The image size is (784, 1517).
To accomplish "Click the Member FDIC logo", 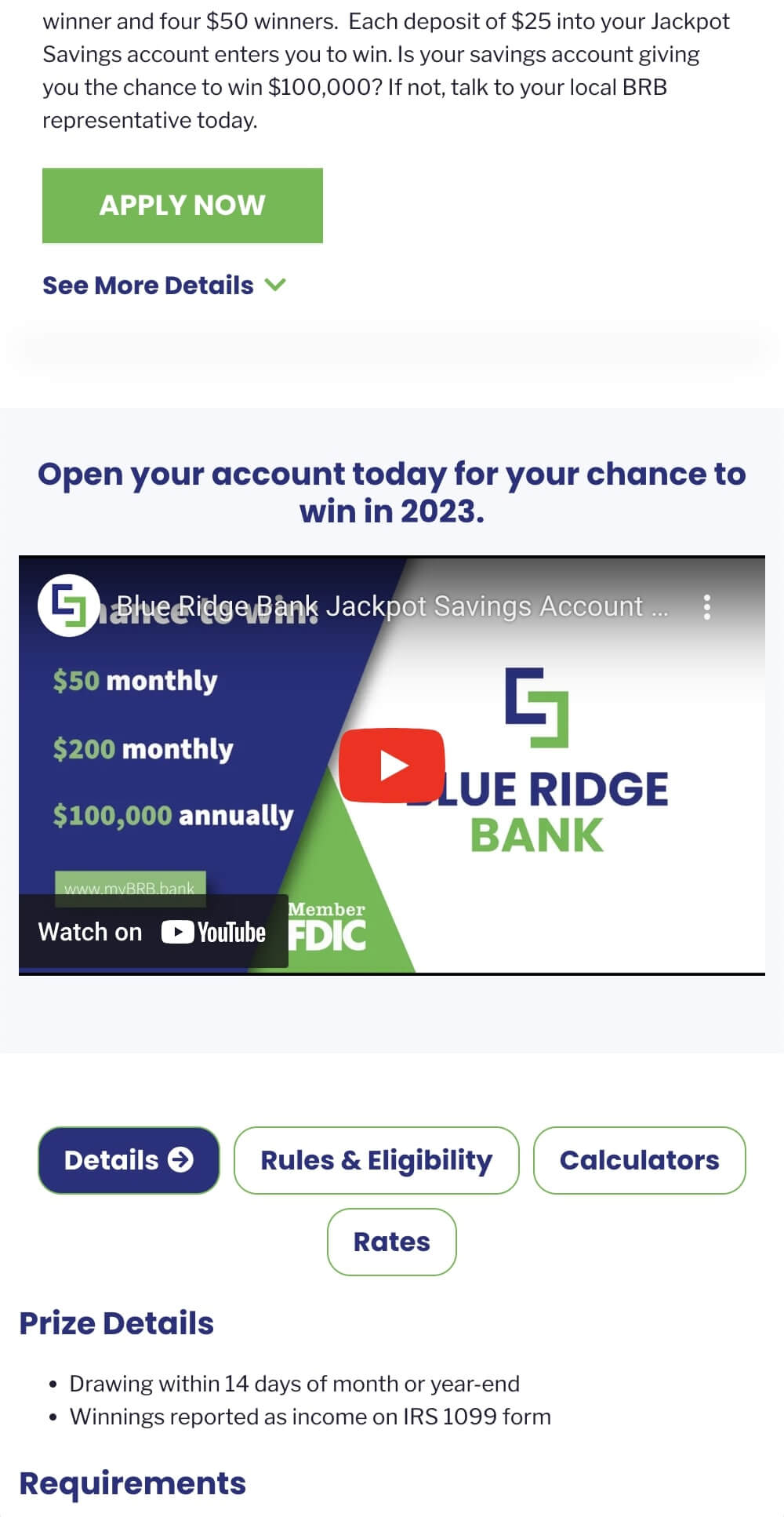I will (x=328, y=924).
